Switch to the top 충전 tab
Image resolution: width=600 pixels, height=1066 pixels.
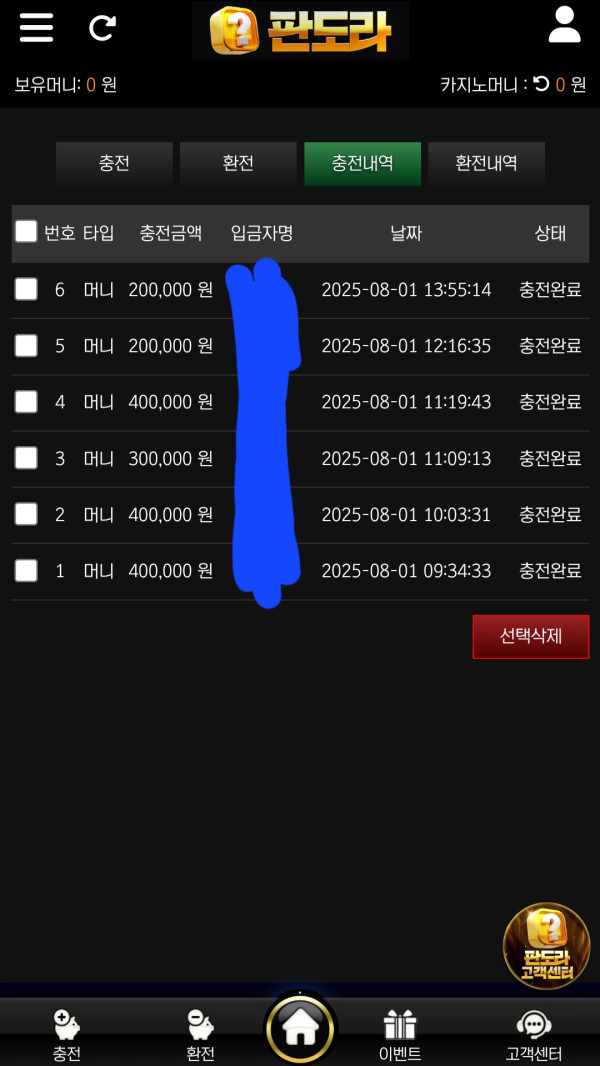[114, 164]
